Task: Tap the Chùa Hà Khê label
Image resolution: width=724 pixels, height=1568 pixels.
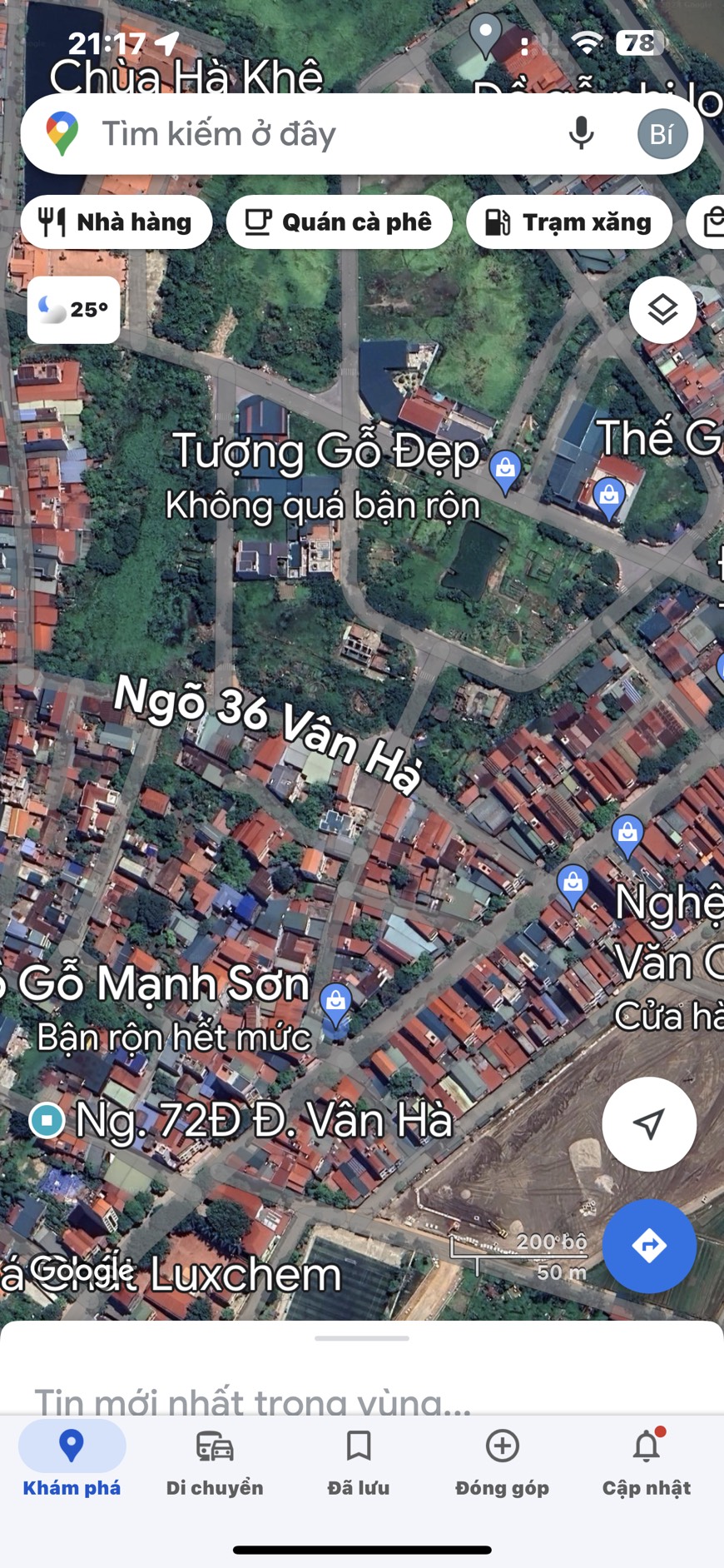Action: coord(190,77)
